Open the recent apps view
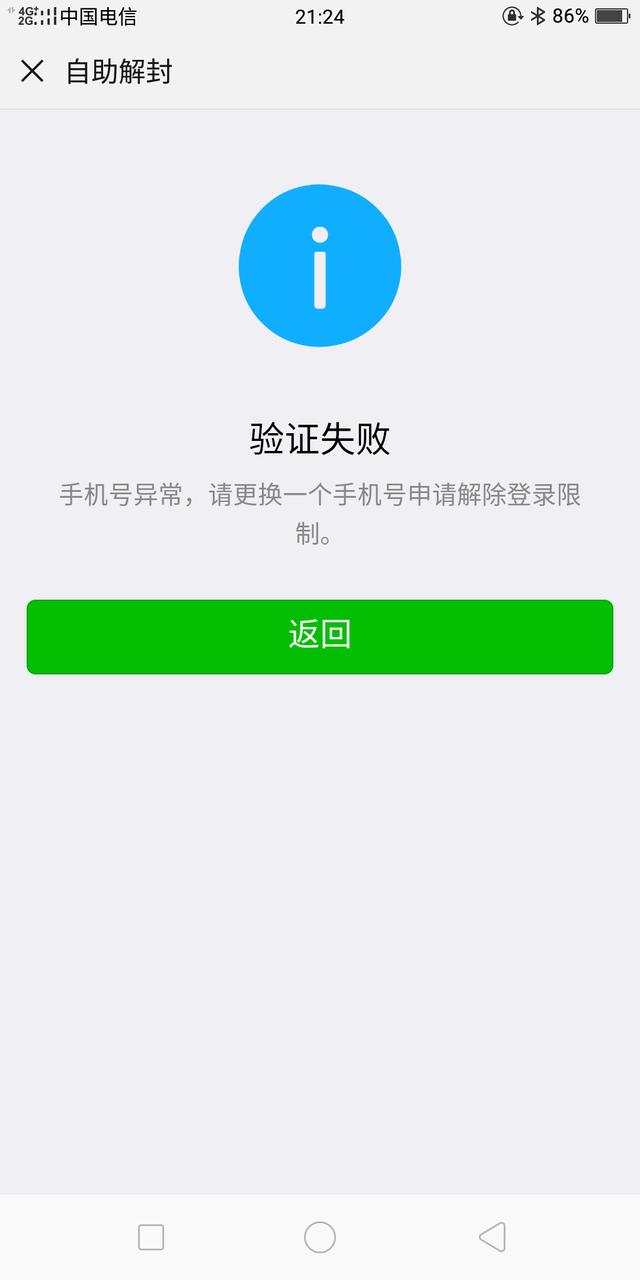The height and width of the screenshot is (1280, 640). [151, 1237]
